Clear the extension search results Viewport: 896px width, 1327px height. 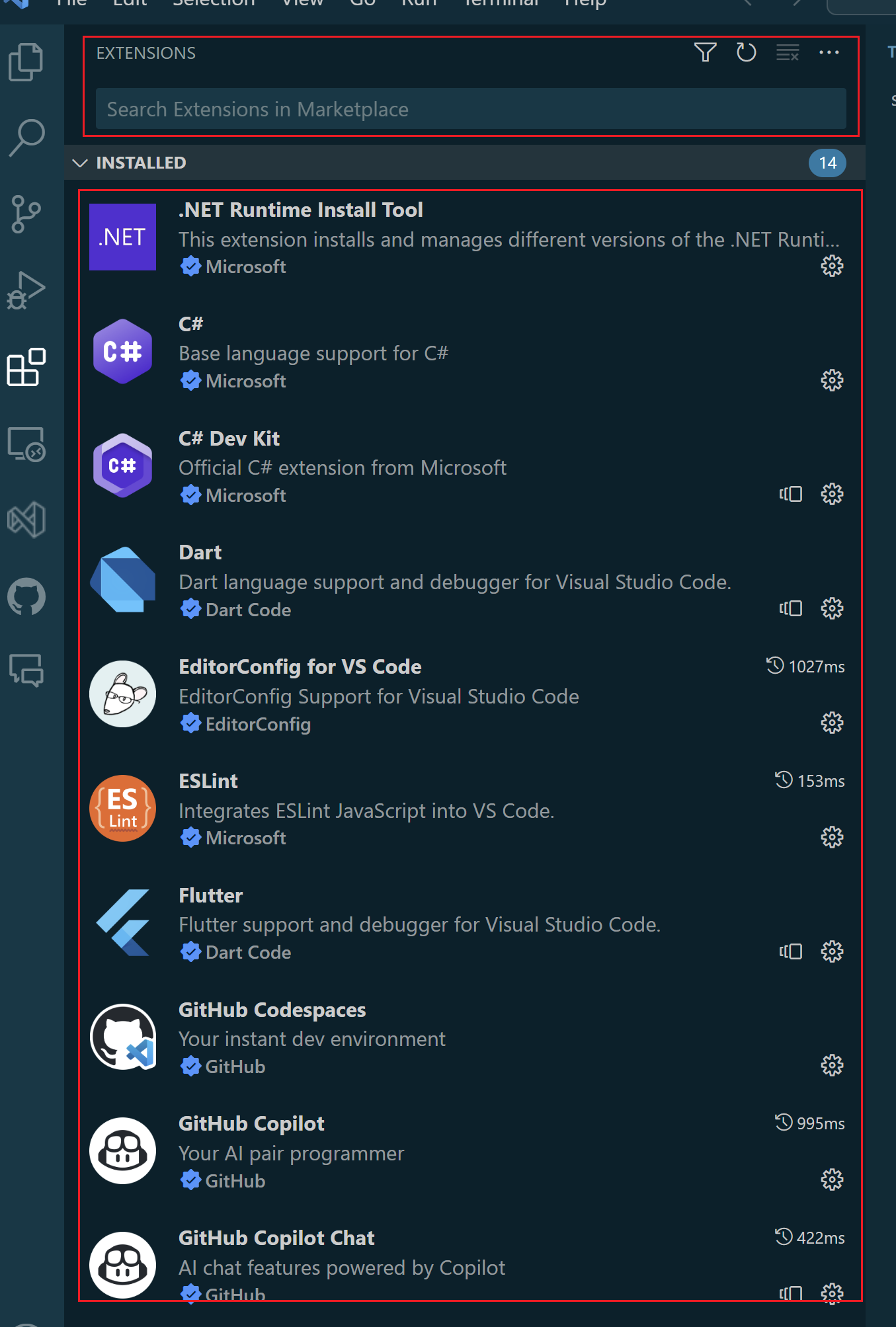(787, 53)
